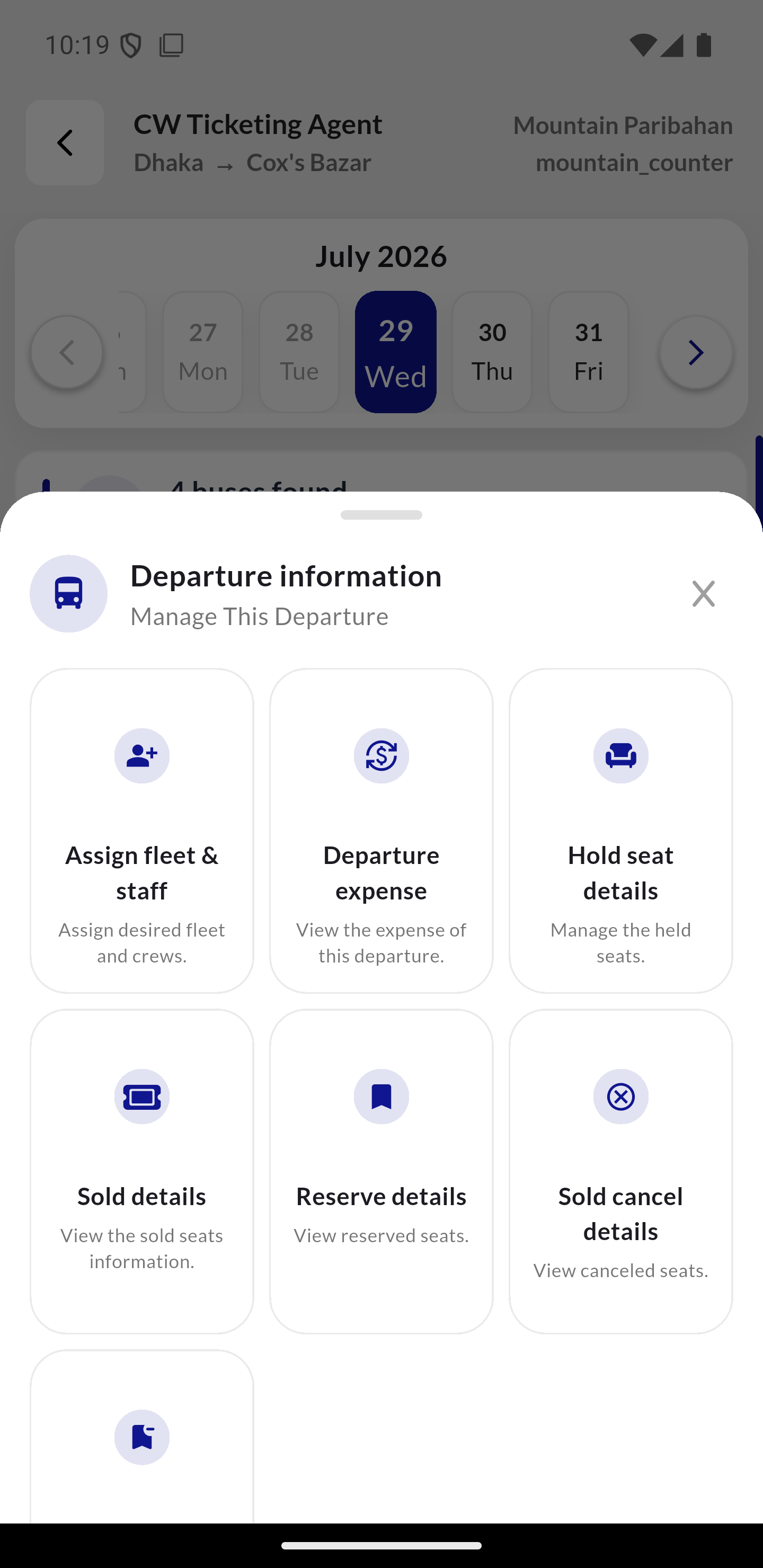Open Sold cancel details card
This screenshot has height=1568, width=763.
620,1171
